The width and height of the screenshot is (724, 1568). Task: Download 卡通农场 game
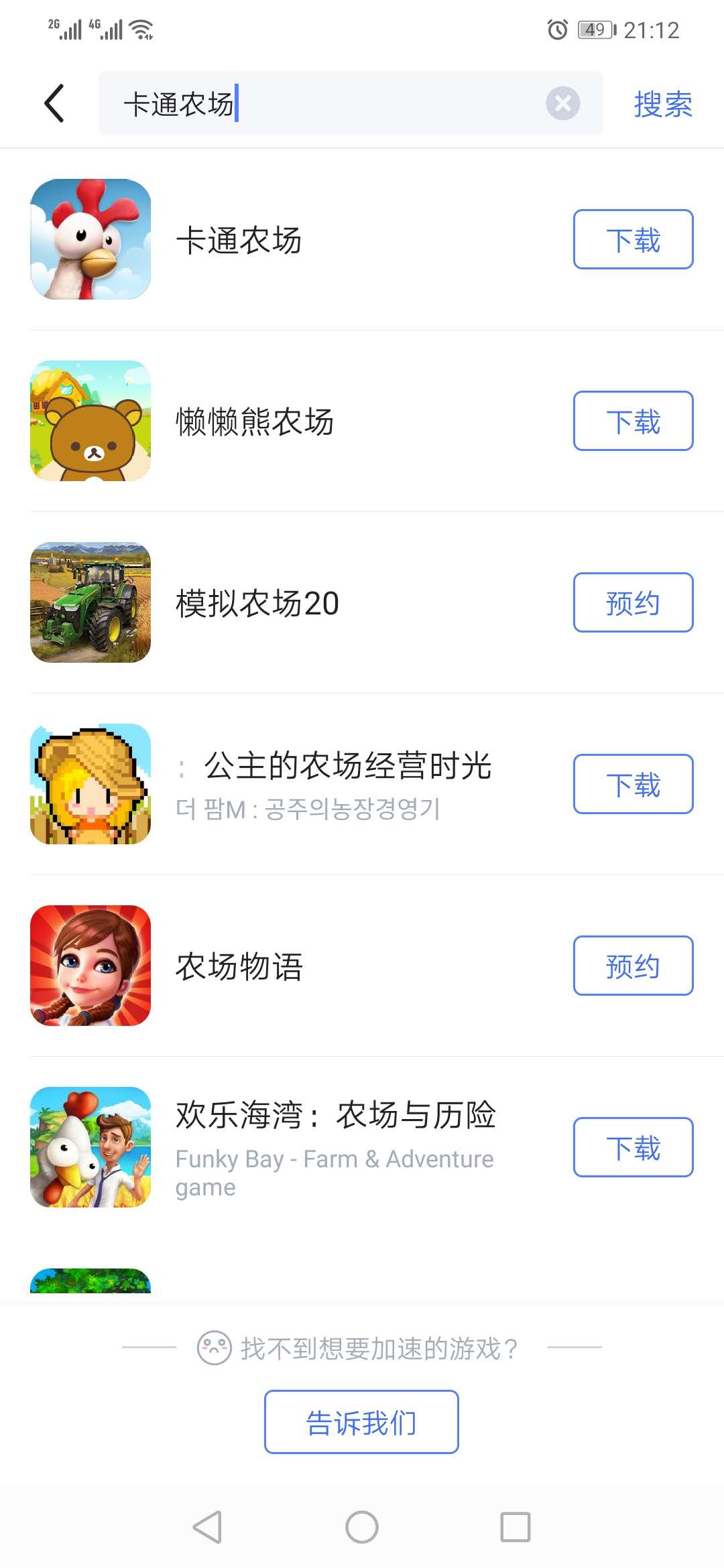[x=633, y=240]
